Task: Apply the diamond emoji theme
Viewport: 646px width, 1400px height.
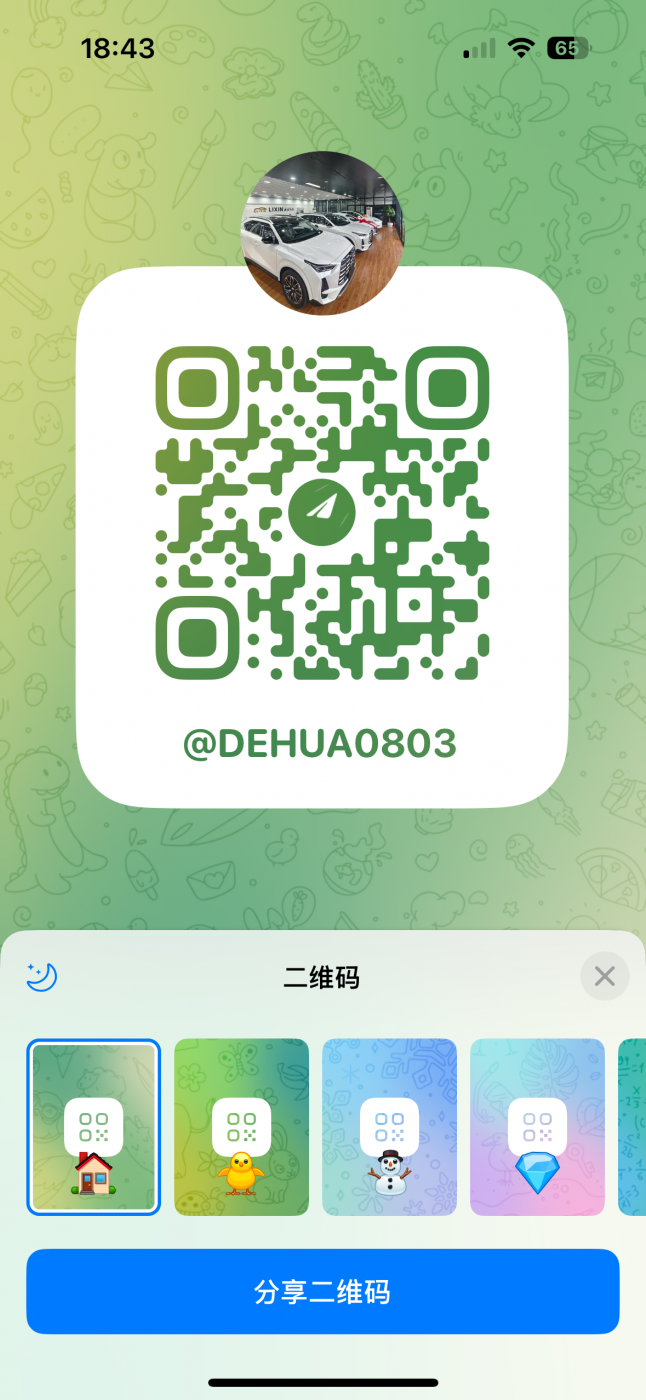Action: (537, 1127)
